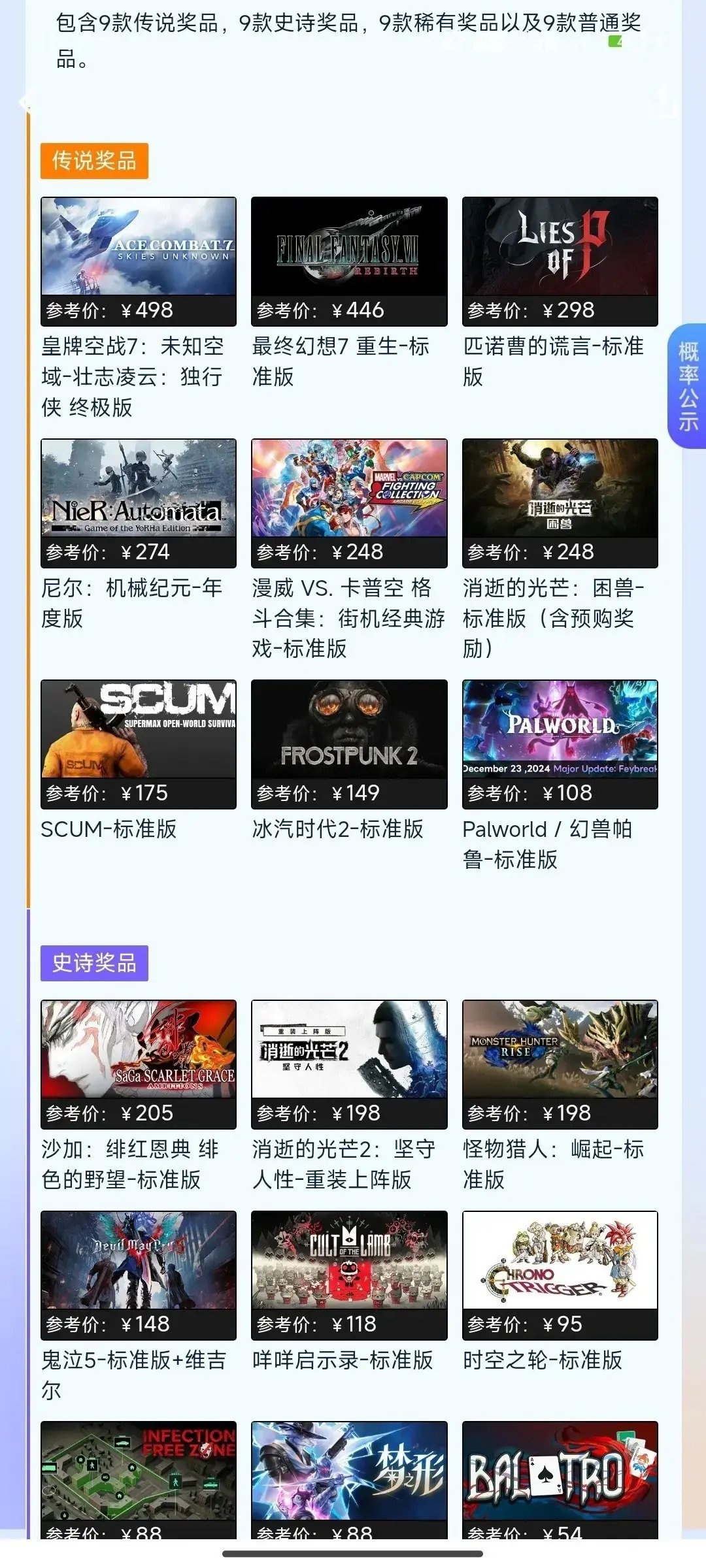Open the 概率公示 side button
Screen dimensions: 706x1568
click(x=688, y=386)
